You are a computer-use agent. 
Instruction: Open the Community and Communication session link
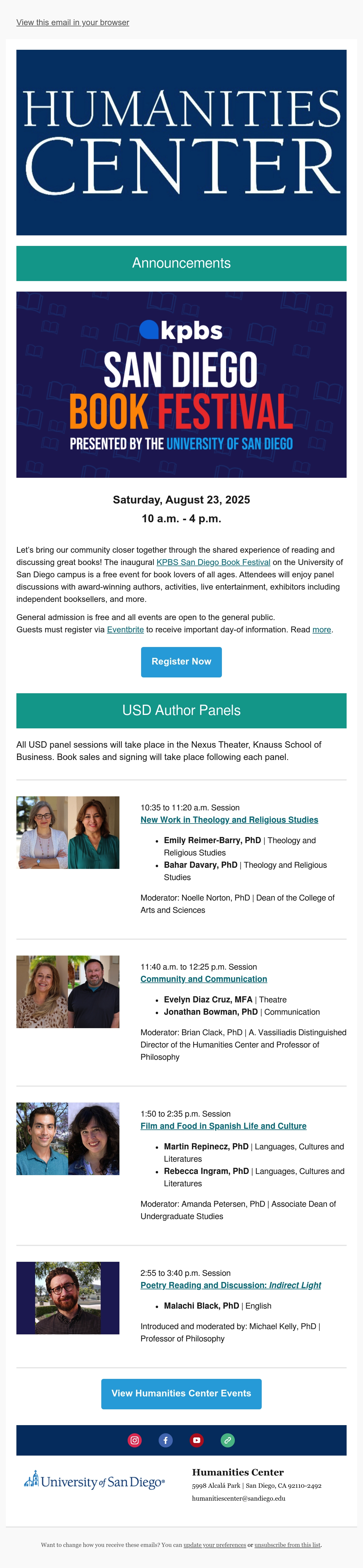(203, 979)
